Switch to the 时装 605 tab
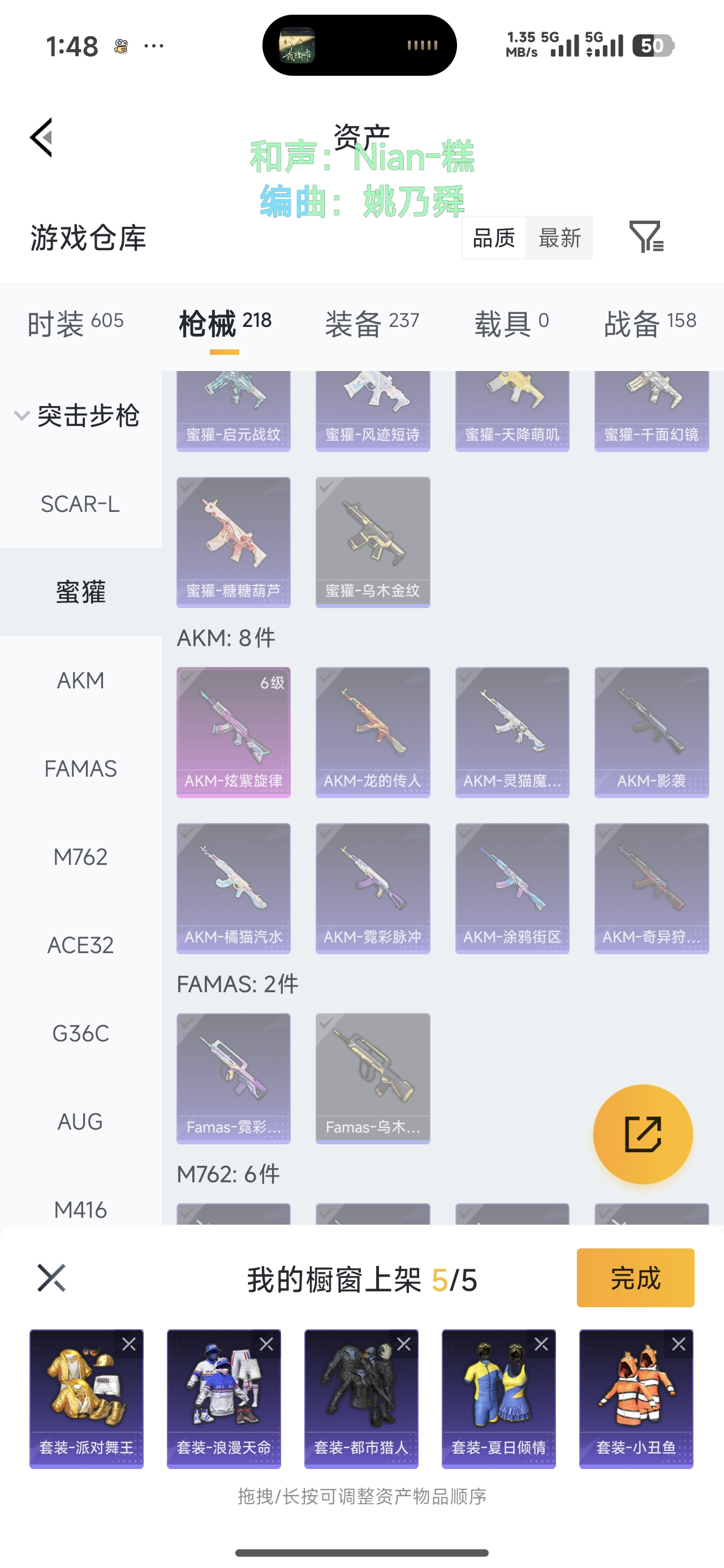 [x=75, y=322]
